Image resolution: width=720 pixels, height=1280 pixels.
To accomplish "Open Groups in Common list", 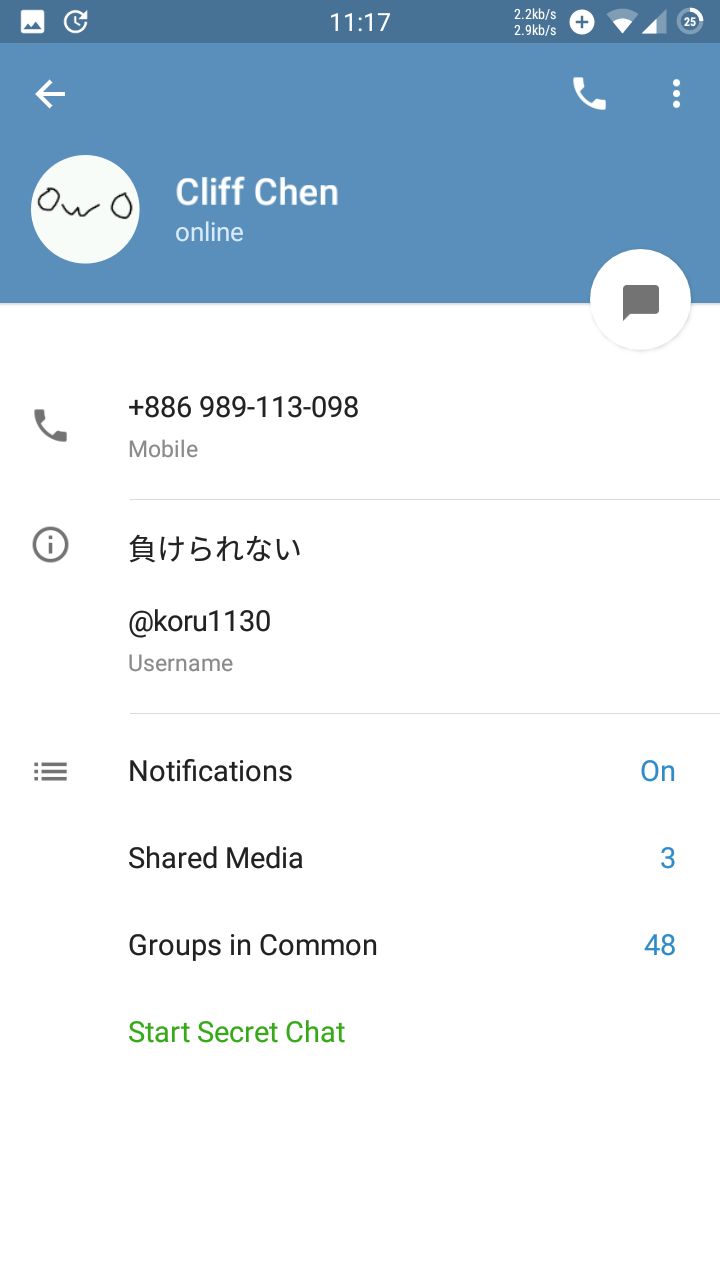I will (x=360, y=945).
